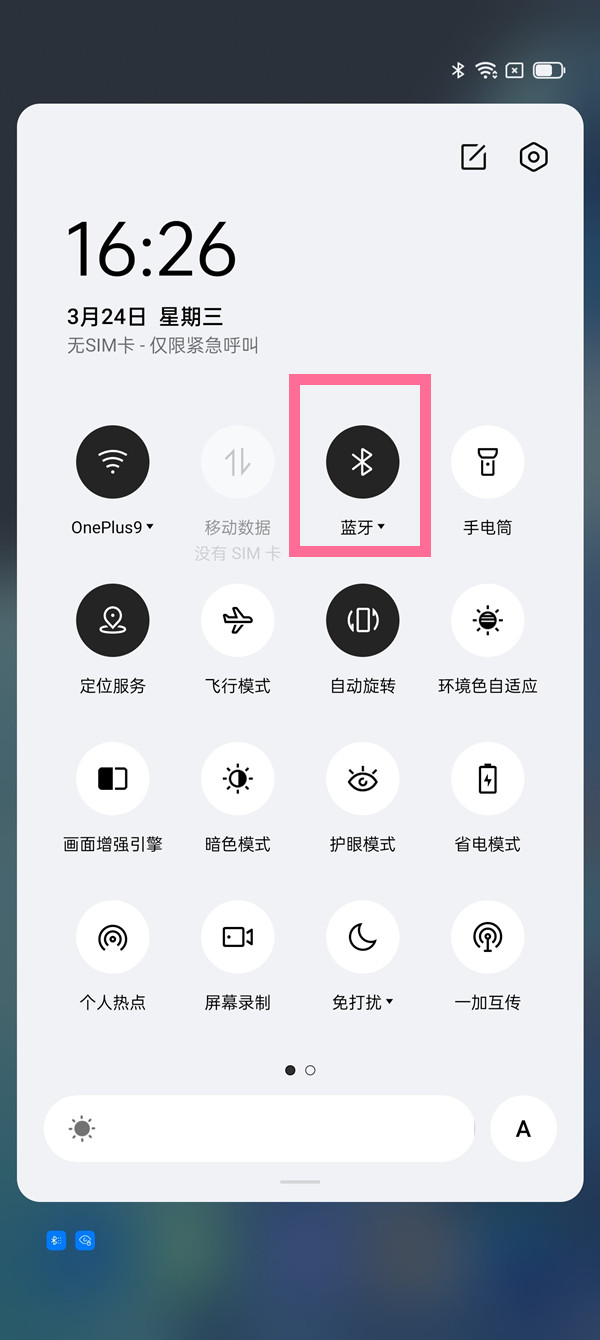Switch on 暗色模式 dark mode
The width and height of the screenshot is (600, 1340).
[x=238, y=779]
